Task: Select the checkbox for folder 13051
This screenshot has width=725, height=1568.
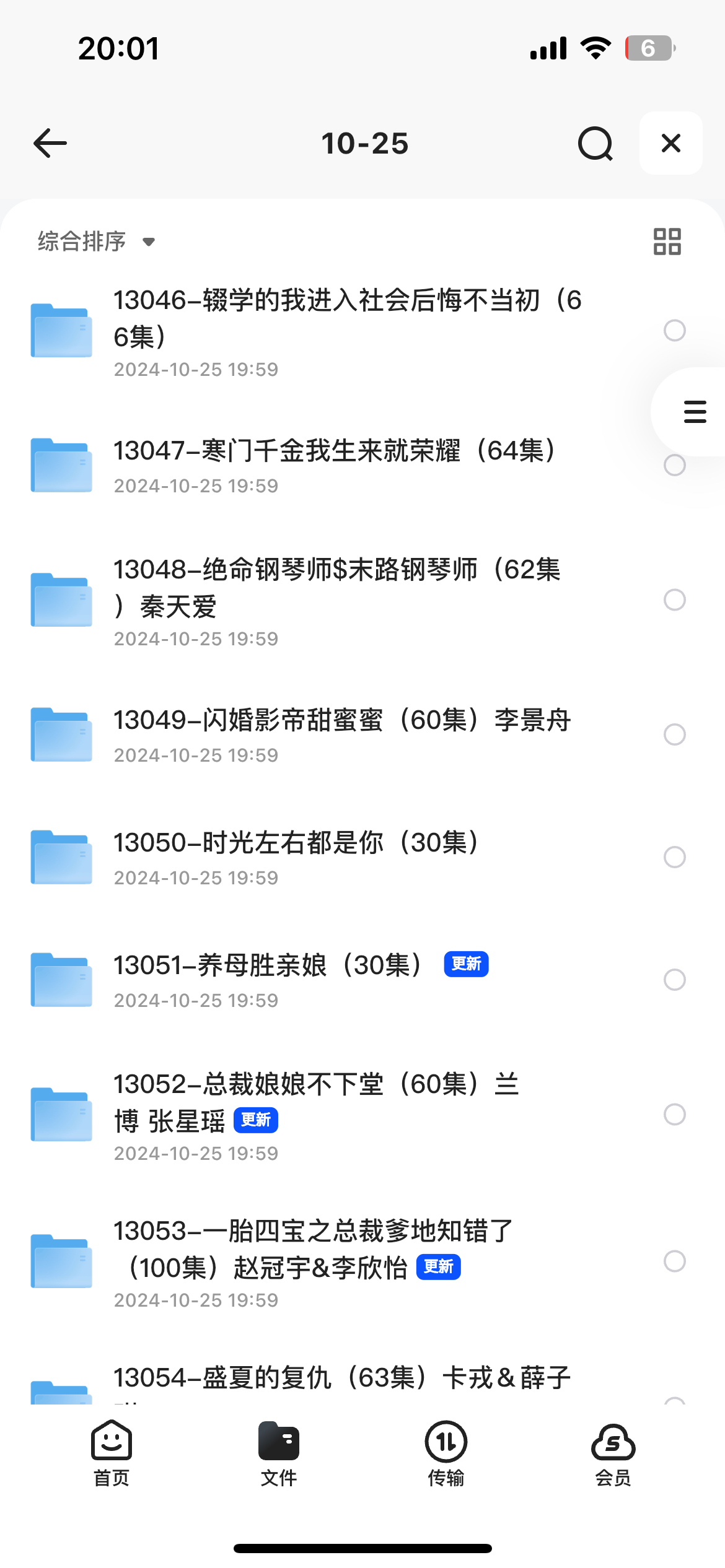Action: click(x=674, y=980)
